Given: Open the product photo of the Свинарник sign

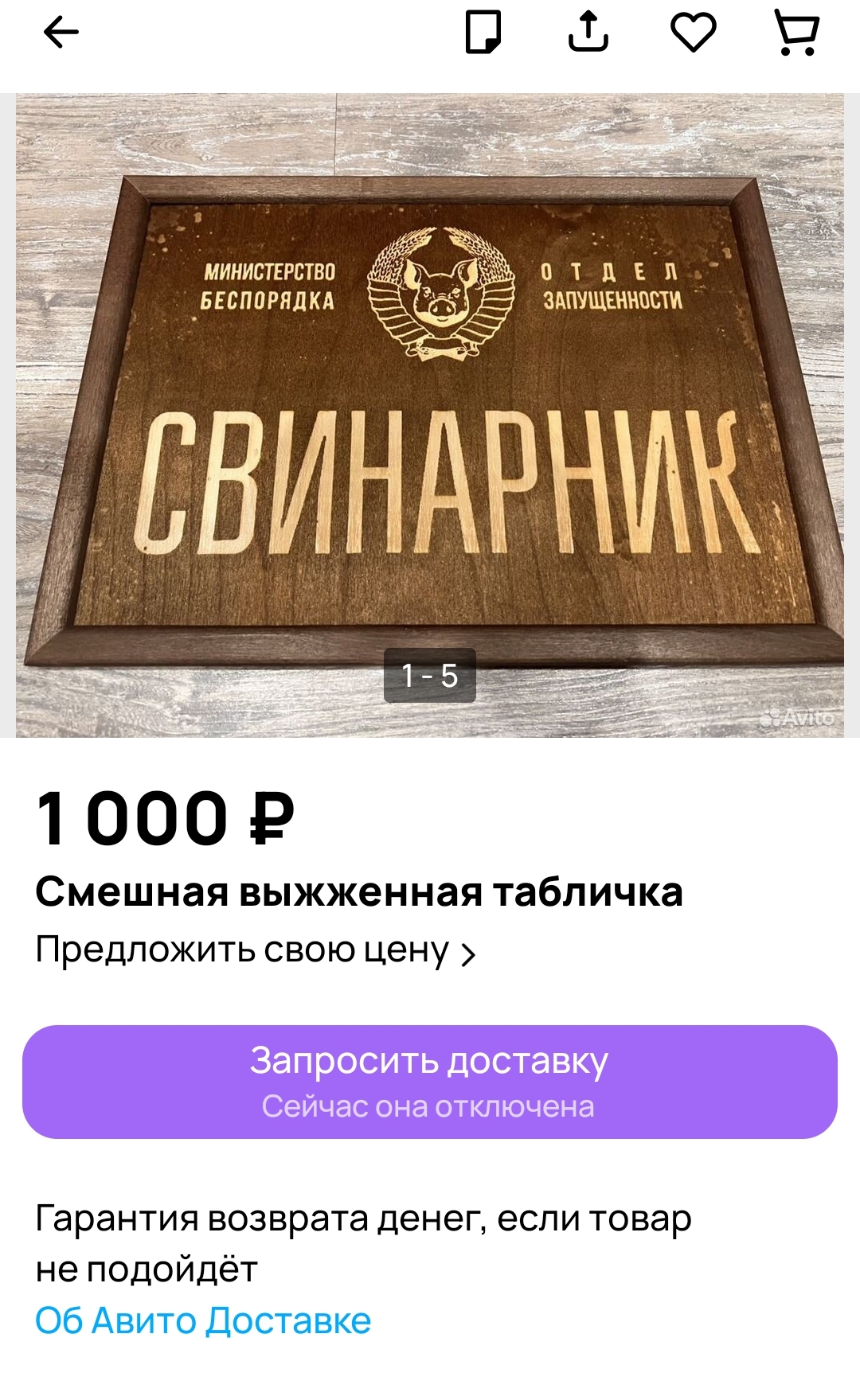Looking at the screenshot, I should tap(430, 415).
